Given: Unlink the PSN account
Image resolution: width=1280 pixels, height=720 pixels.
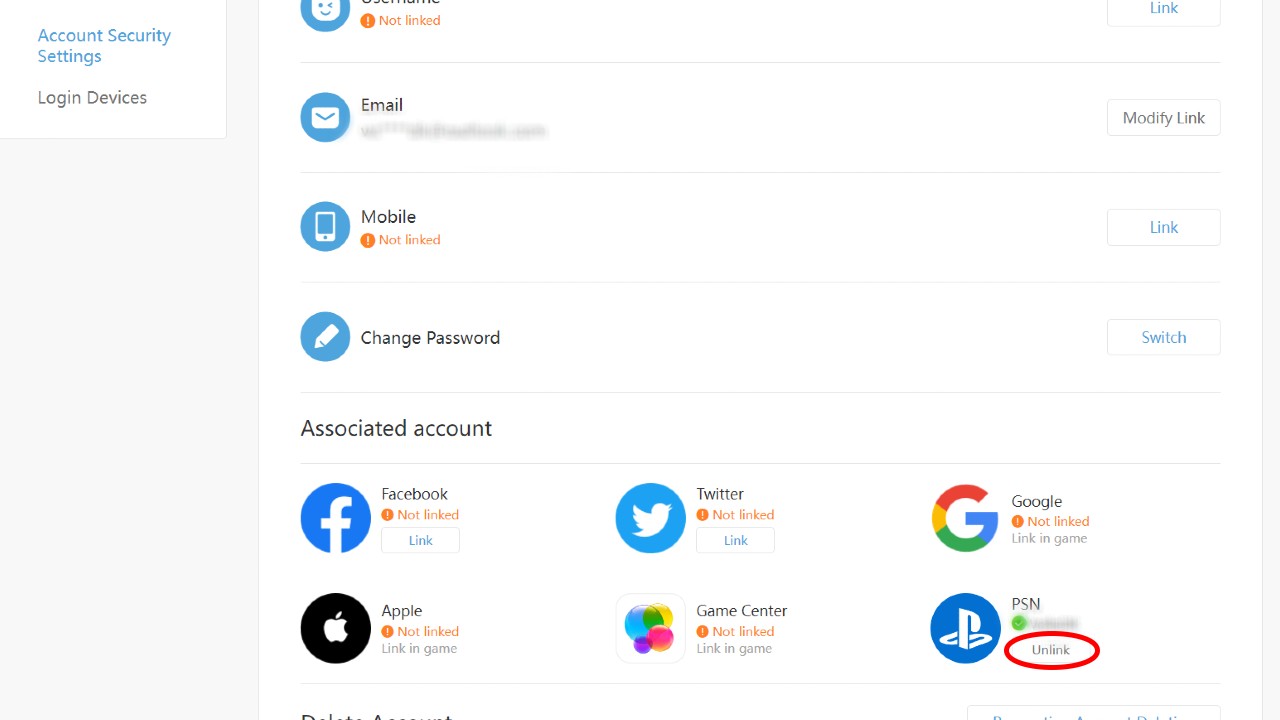Looking at the screenshot, I should coord(1051,650).
